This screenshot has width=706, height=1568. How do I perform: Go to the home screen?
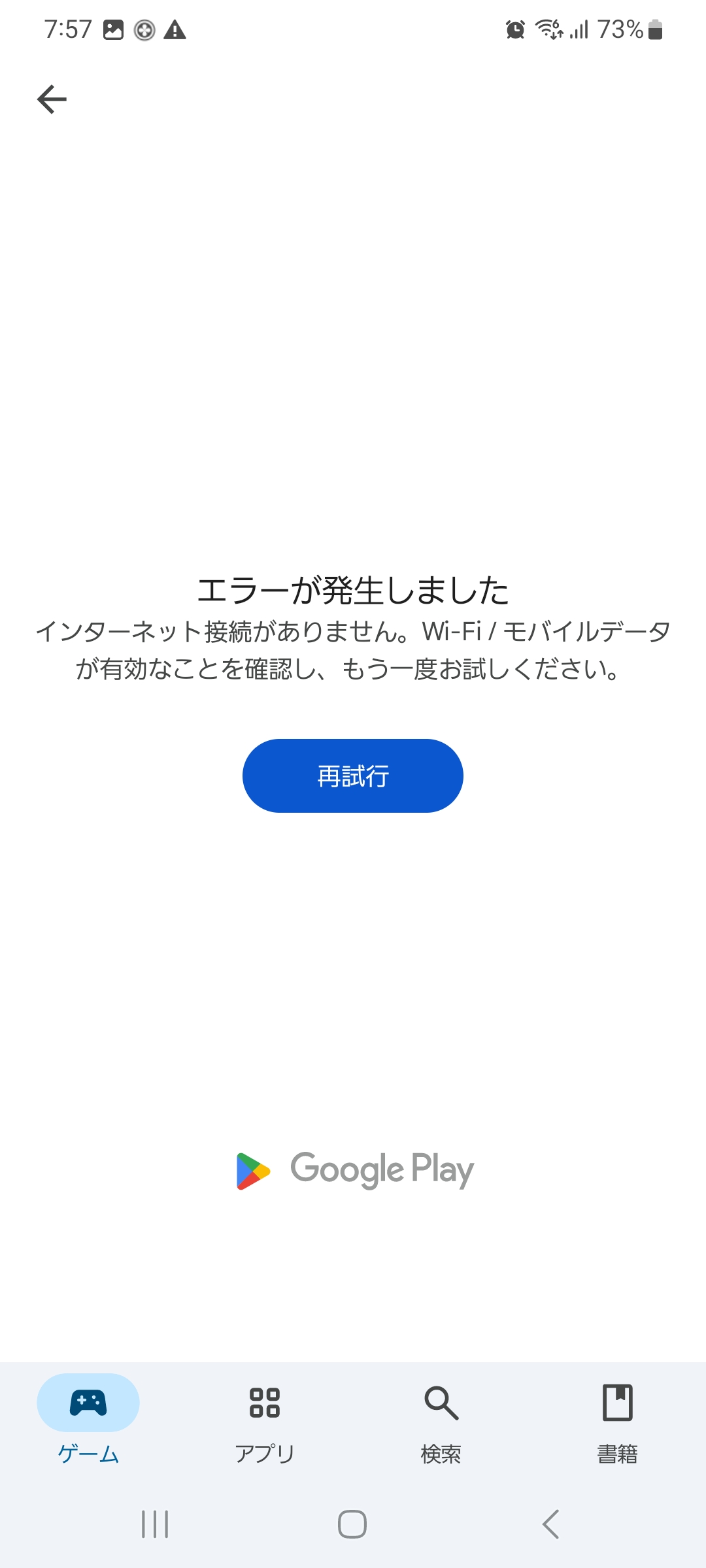point(352,1524)
